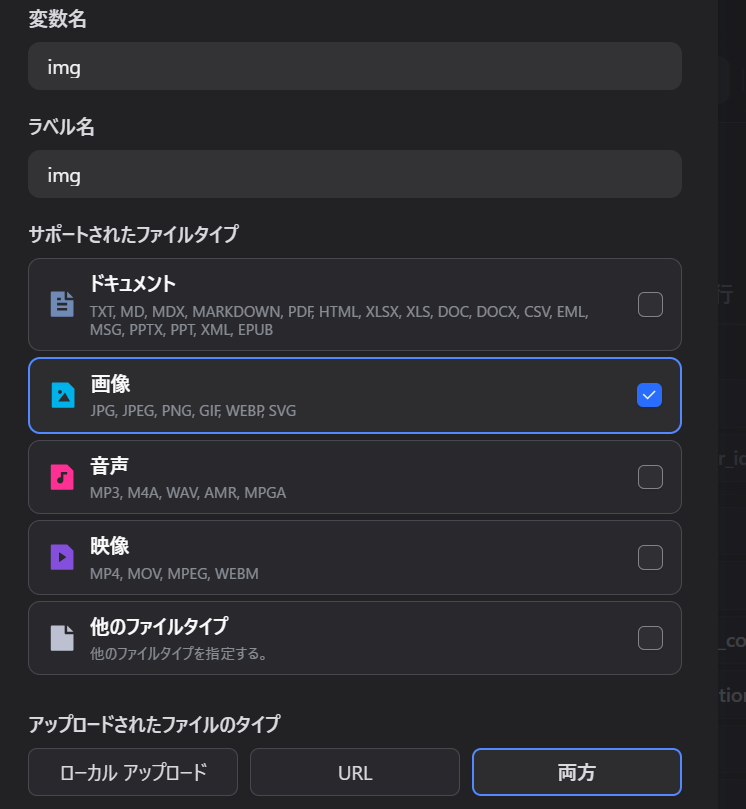
Task: Choose the 両方 upload option
Action: point(576,772)
